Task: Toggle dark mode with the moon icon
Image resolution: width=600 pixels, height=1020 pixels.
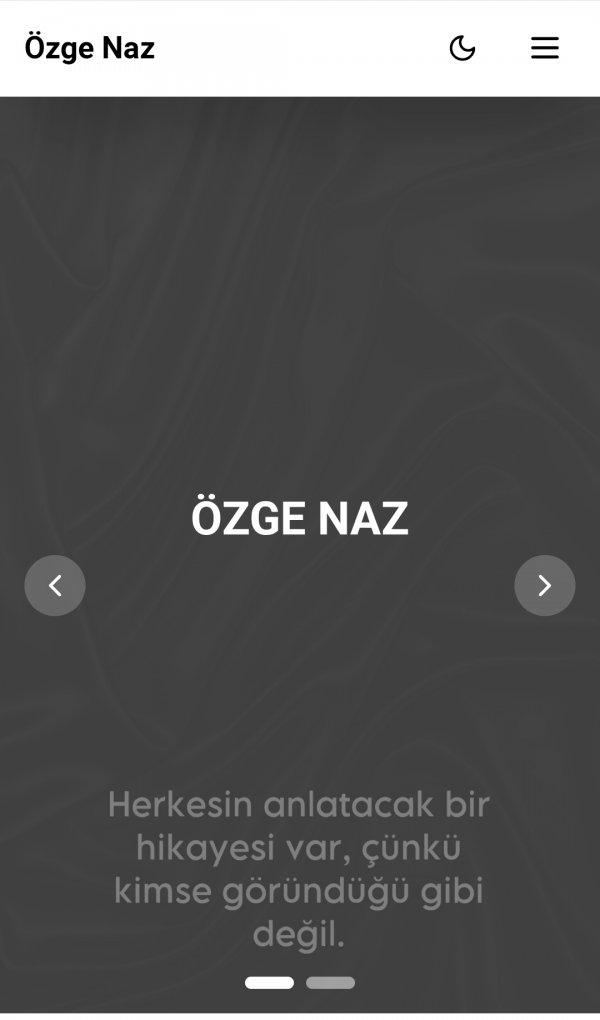Action: click(x=462, y=48)
